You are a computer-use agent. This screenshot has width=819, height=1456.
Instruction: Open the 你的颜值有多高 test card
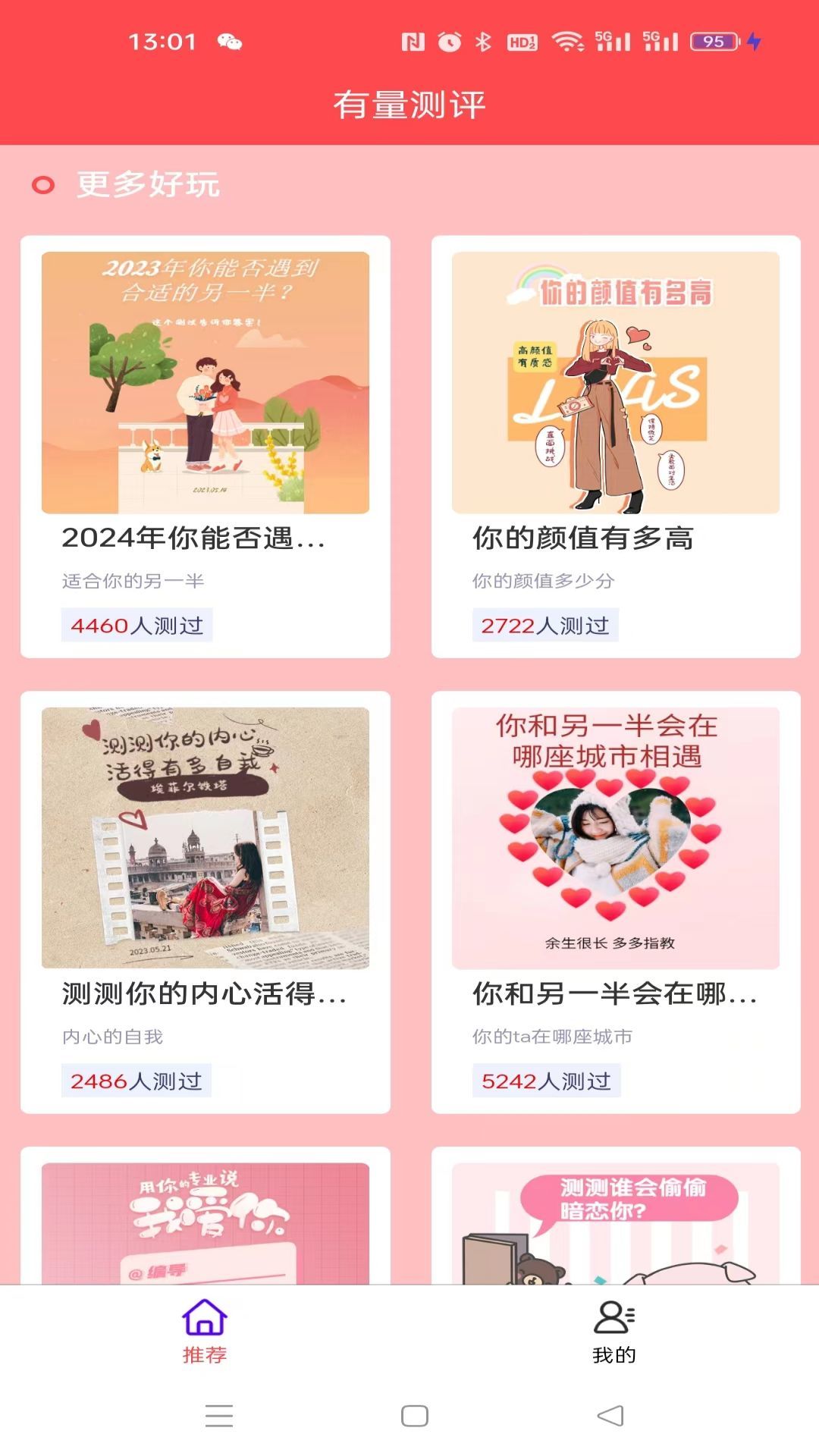point(615,447)
